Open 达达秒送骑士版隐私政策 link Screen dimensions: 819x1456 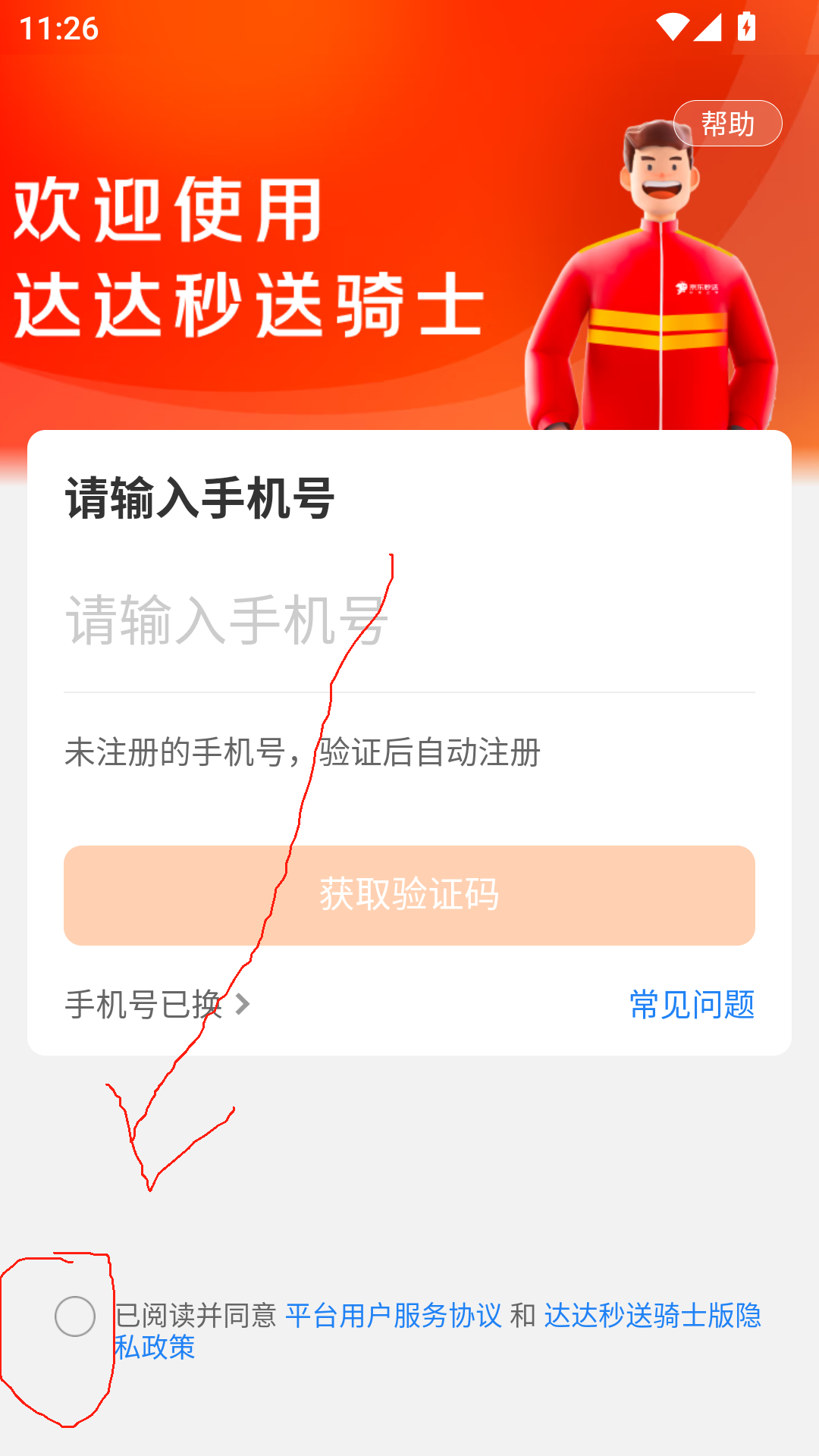(x=652, y=1316)
